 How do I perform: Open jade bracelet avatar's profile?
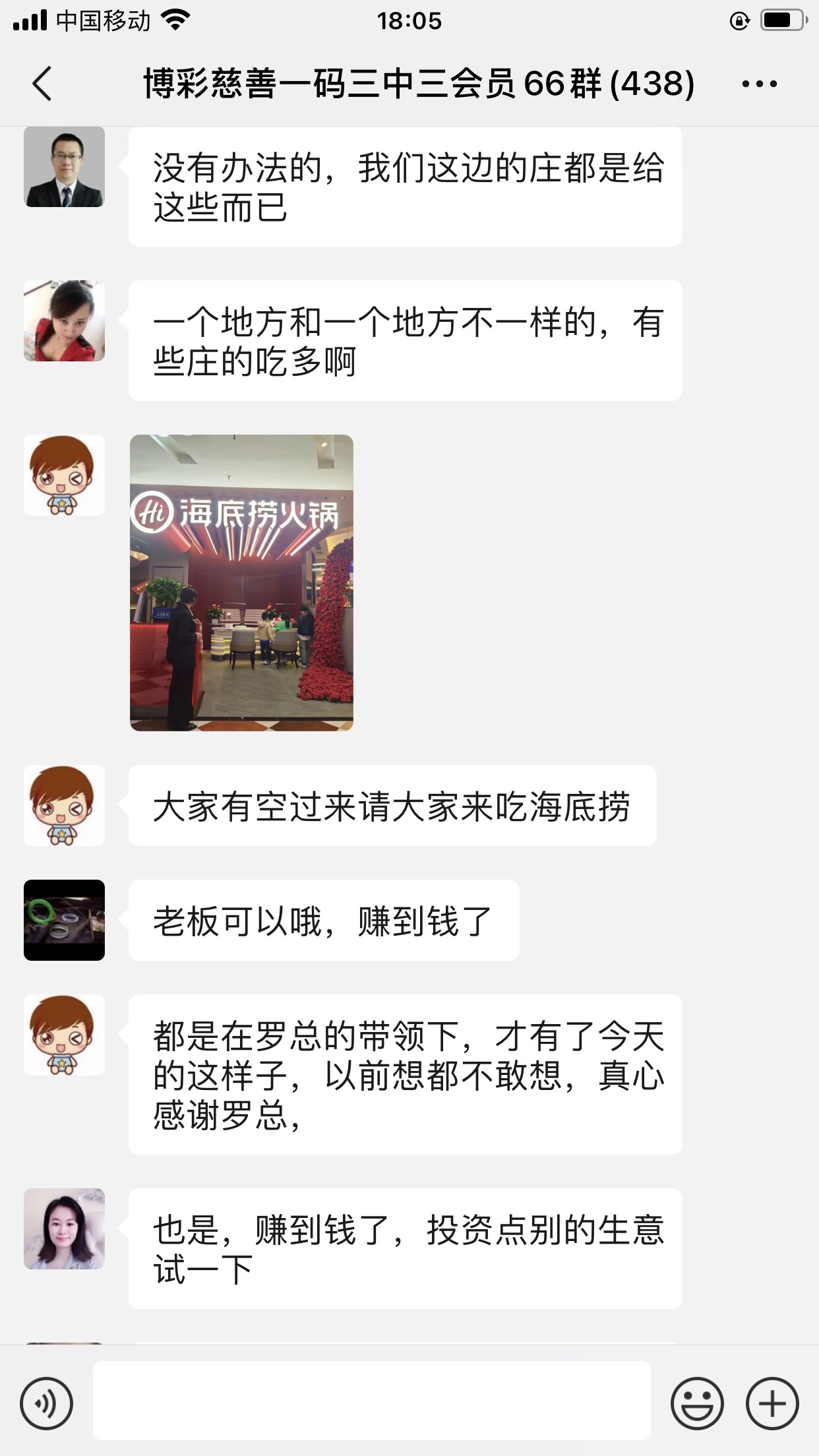tap(64, 920)
